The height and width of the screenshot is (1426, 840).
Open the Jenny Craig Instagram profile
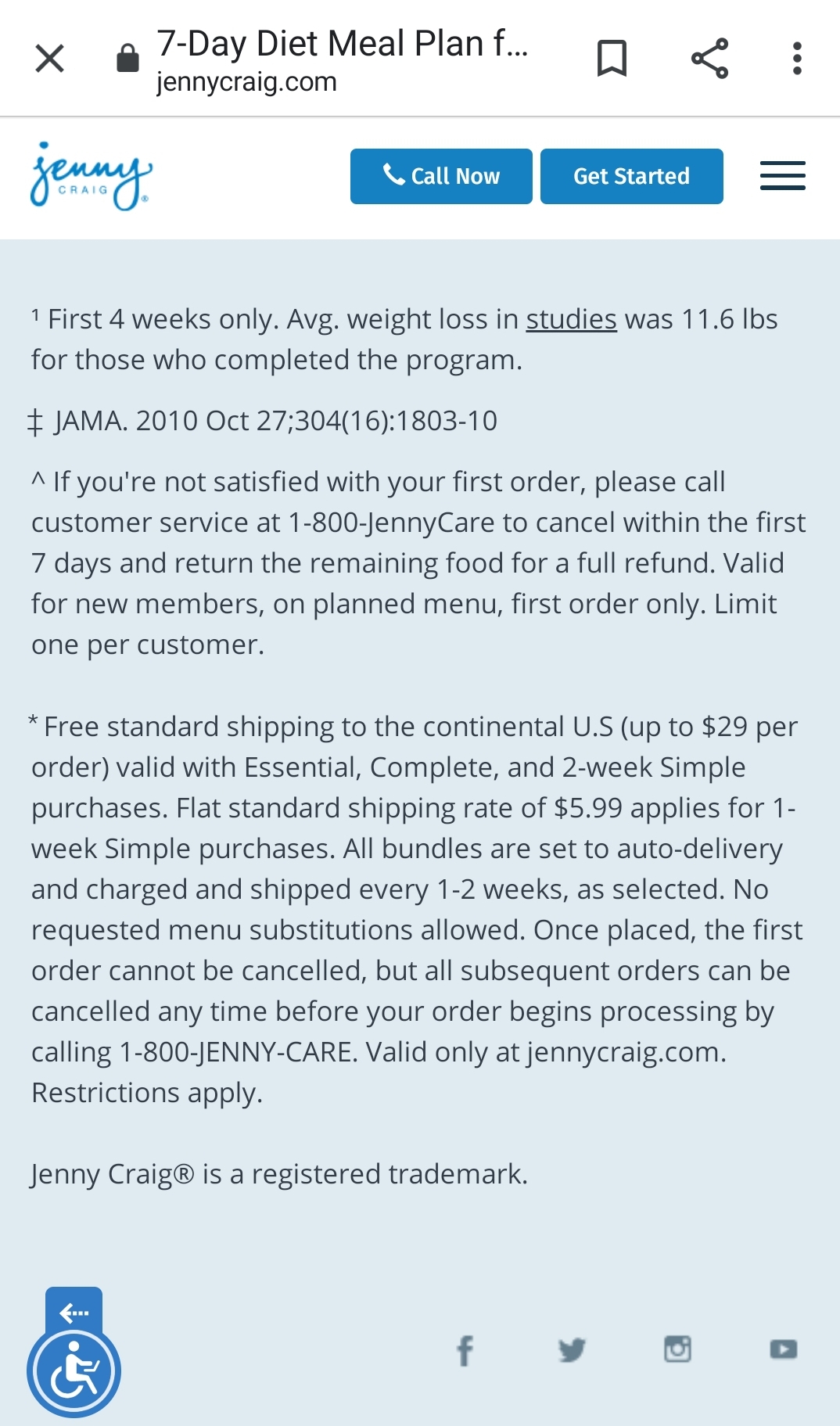(x=677, y=1349)
